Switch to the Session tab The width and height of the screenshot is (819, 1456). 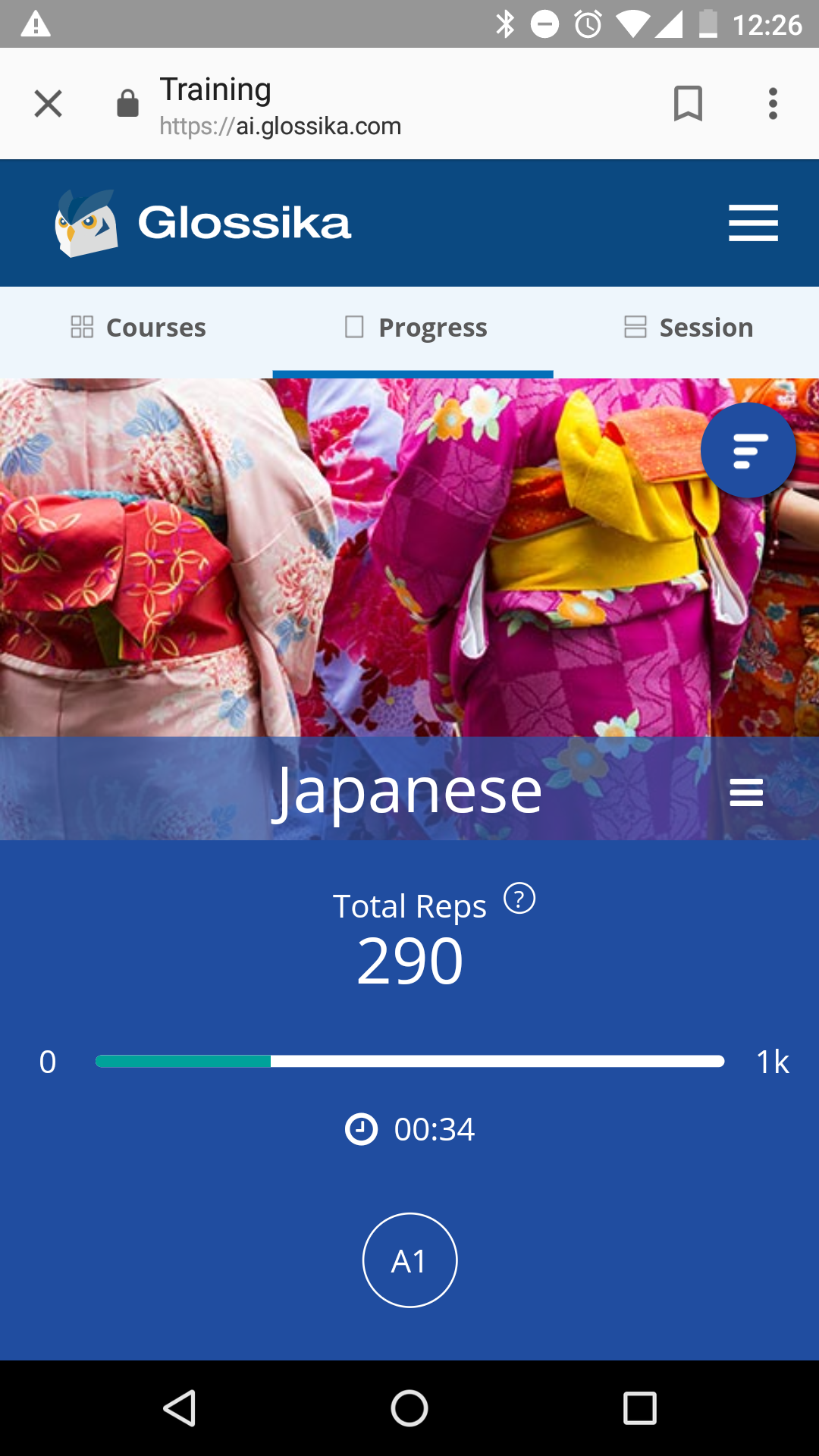(x=688, y=328)
